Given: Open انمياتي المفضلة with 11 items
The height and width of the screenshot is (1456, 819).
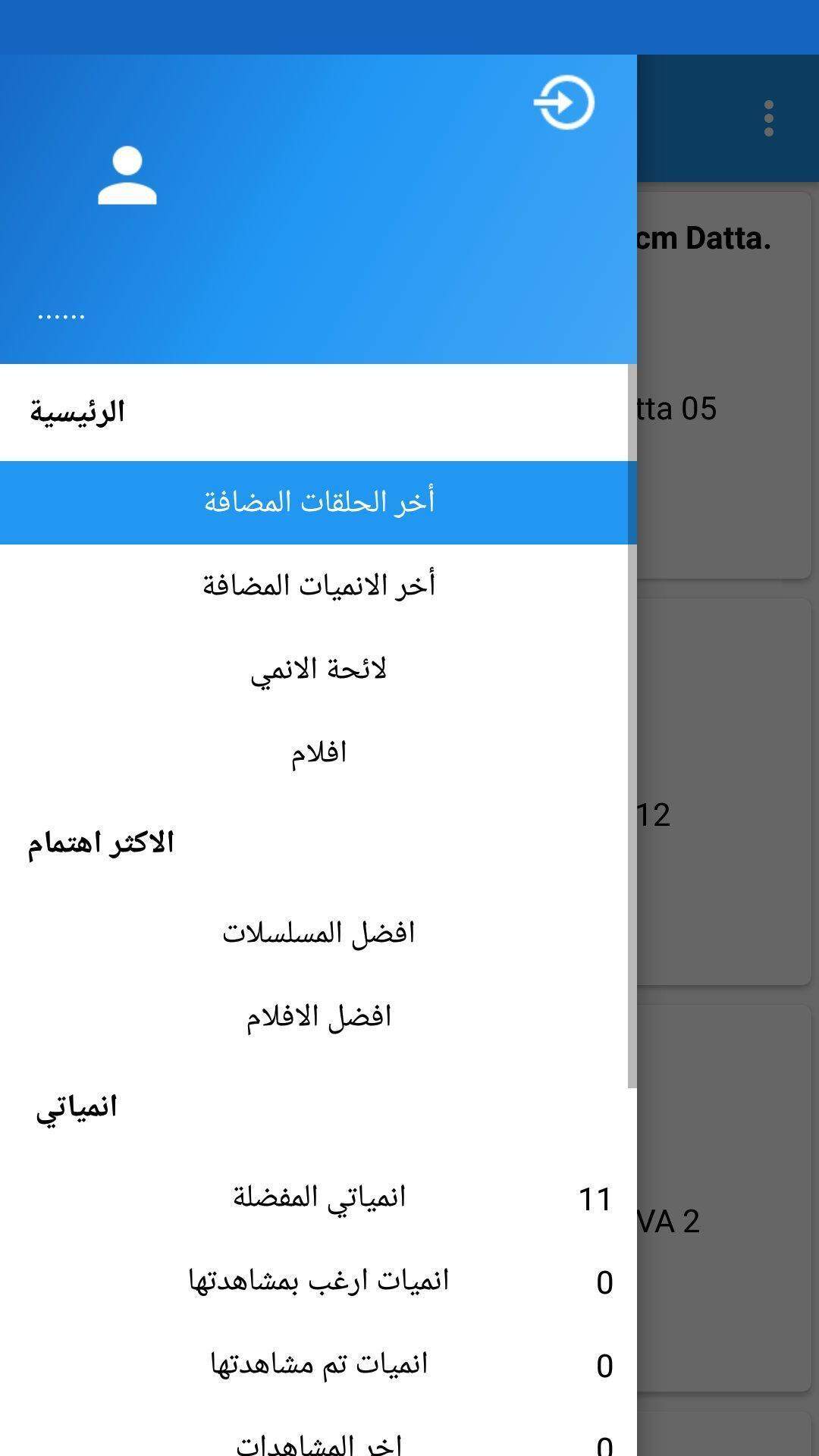Looking at the screenshot, I should click(x=318, y=1198).
